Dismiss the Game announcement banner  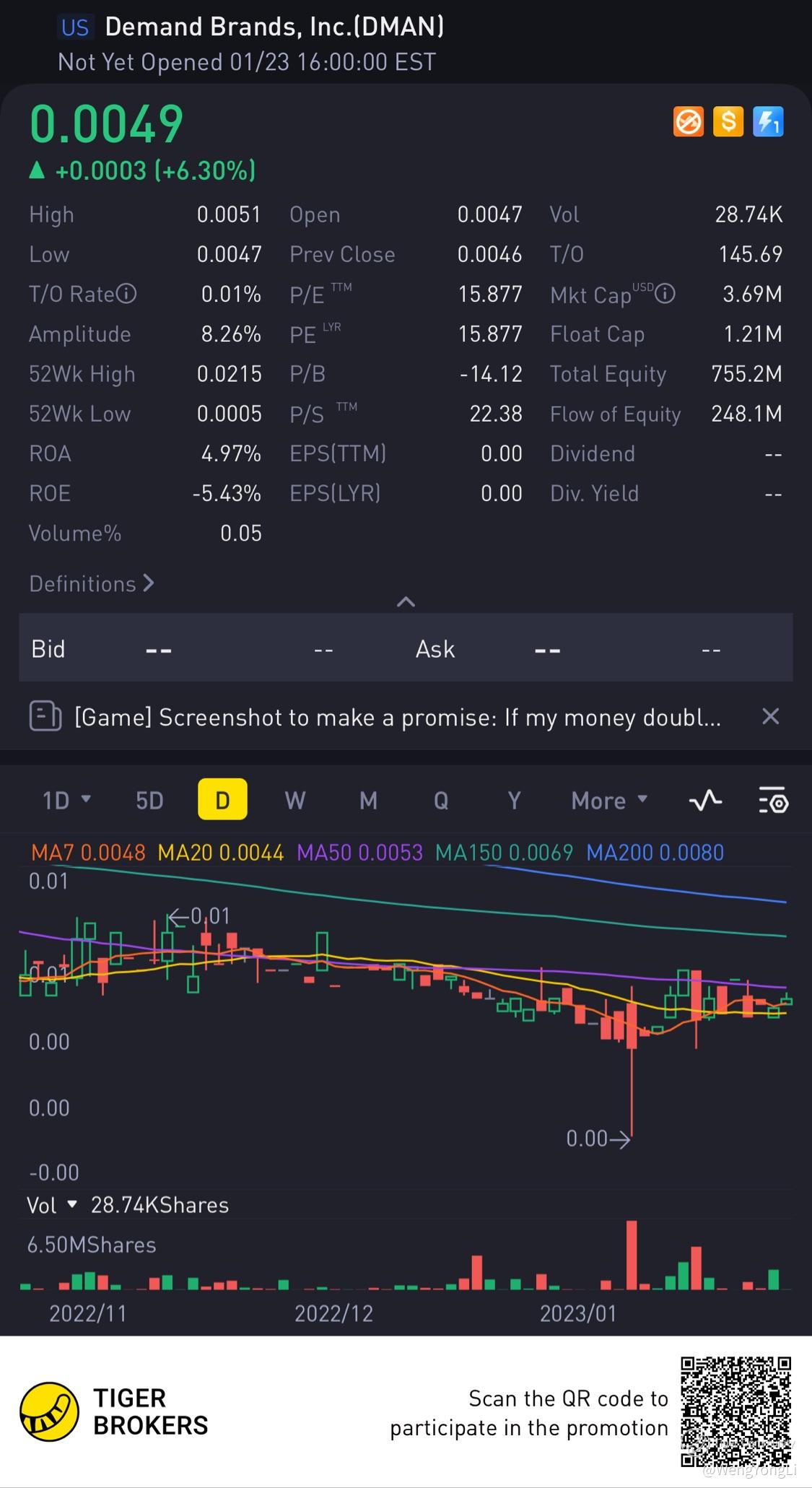(770, 716)
